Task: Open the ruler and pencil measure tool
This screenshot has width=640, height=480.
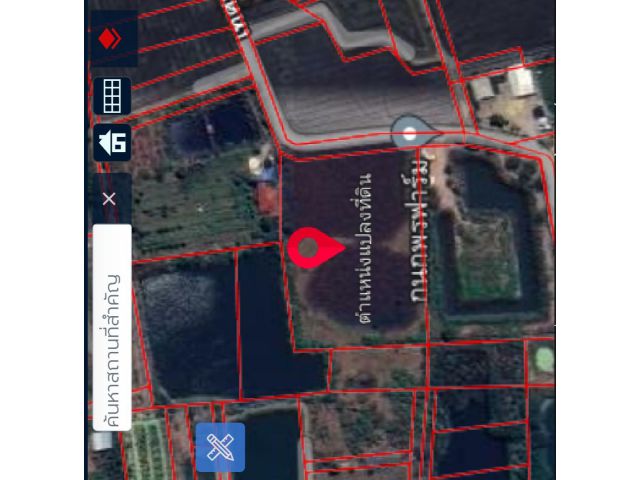Action: (x=220, y=447)
